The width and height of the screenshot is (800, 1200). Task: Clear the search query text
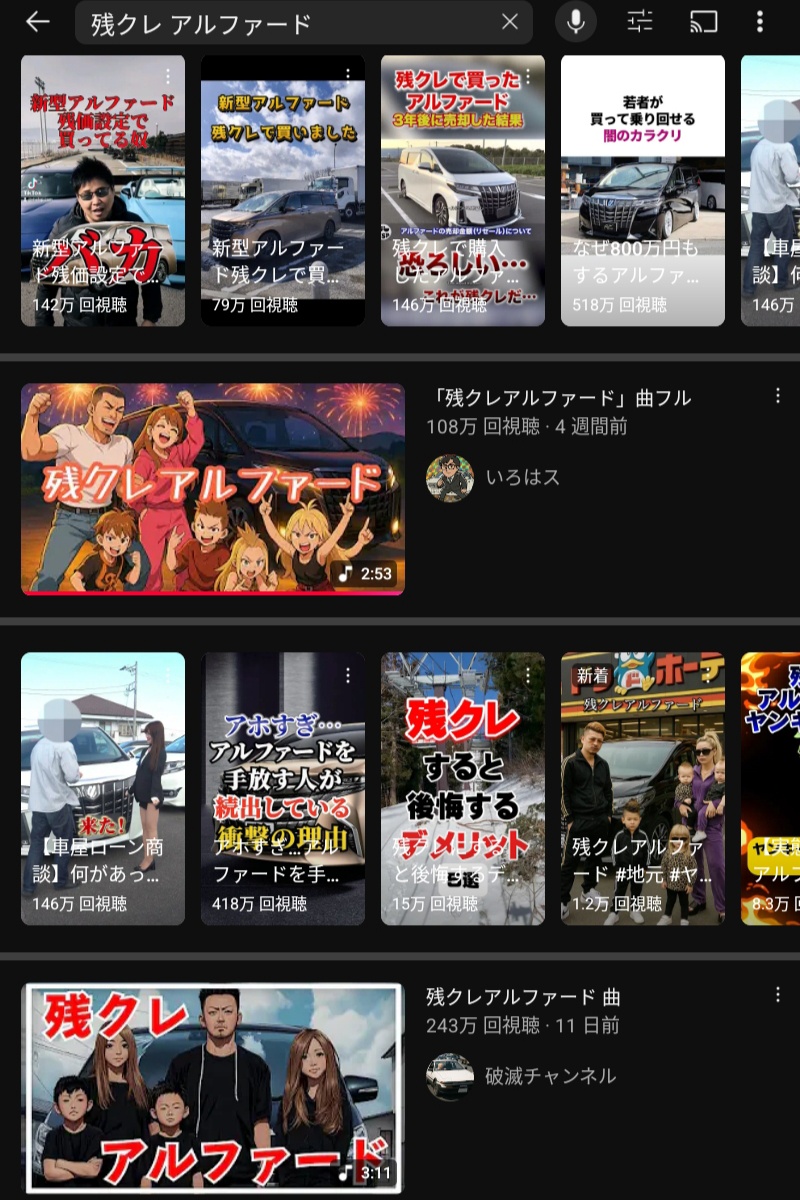(510, 22)
